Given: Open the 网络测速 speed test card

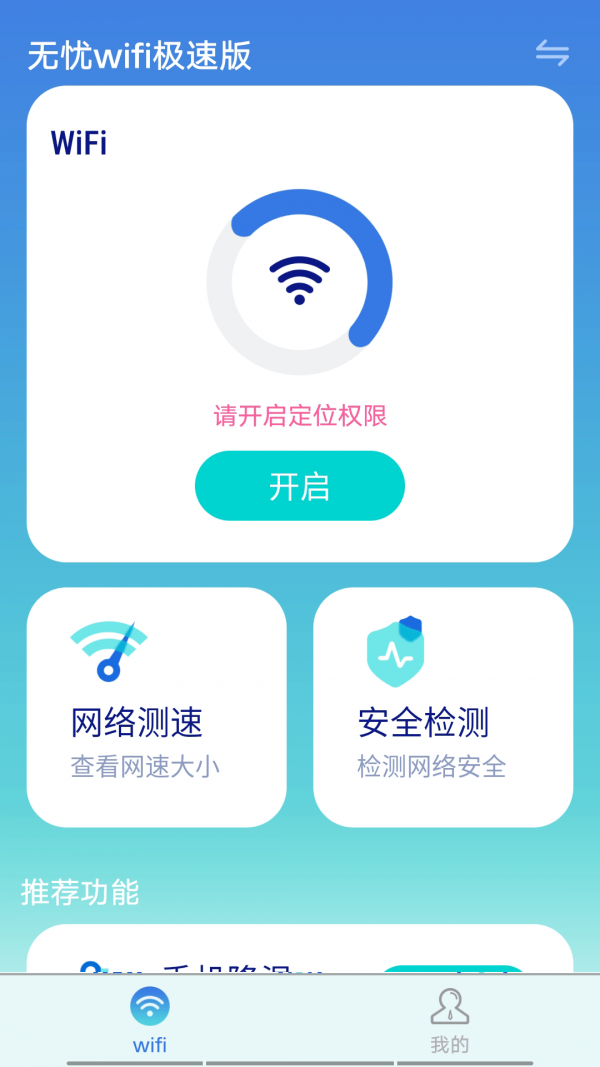Looking at the screenshot, I should point(156,707).
